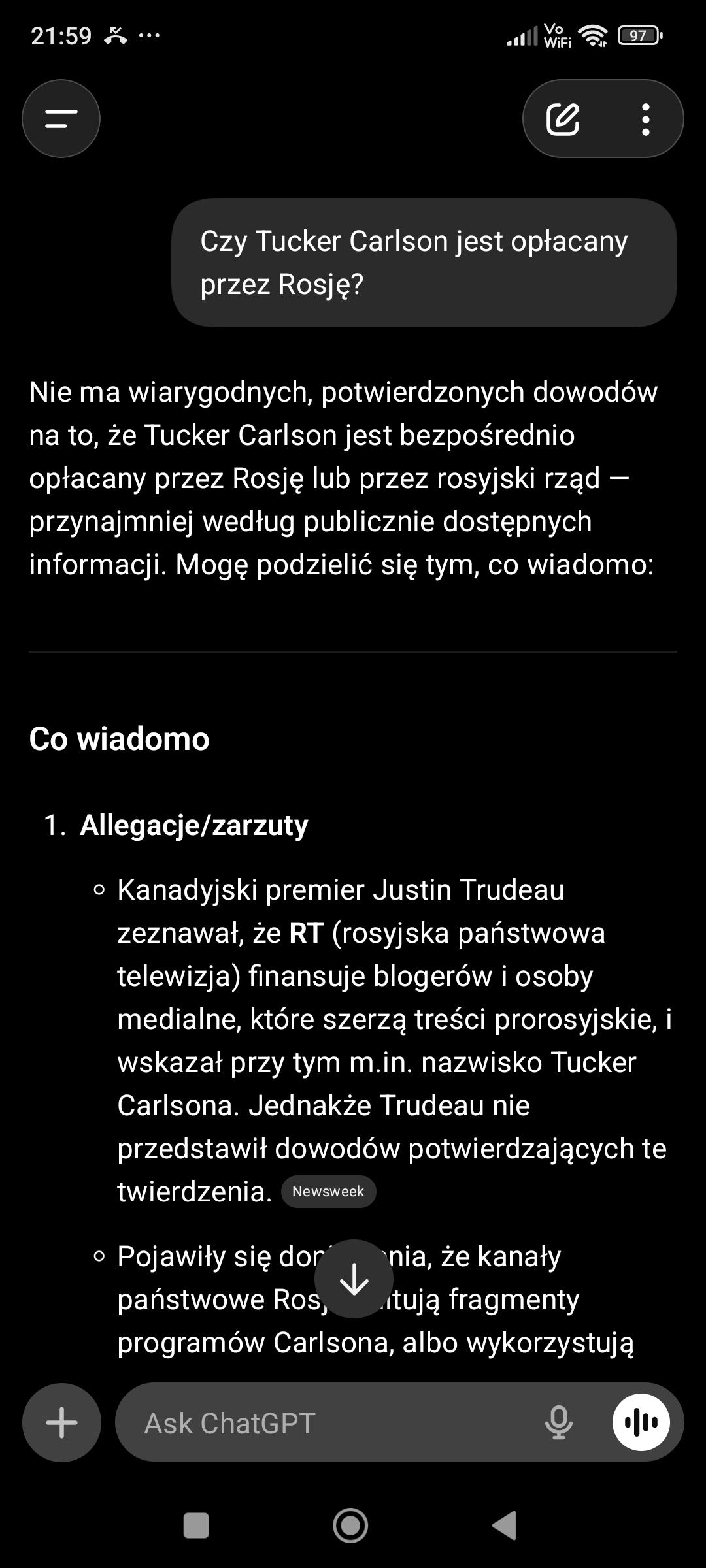Open the Newsweek source citation
Viewport: 706px width, 1568px height.
(328, 1191)
